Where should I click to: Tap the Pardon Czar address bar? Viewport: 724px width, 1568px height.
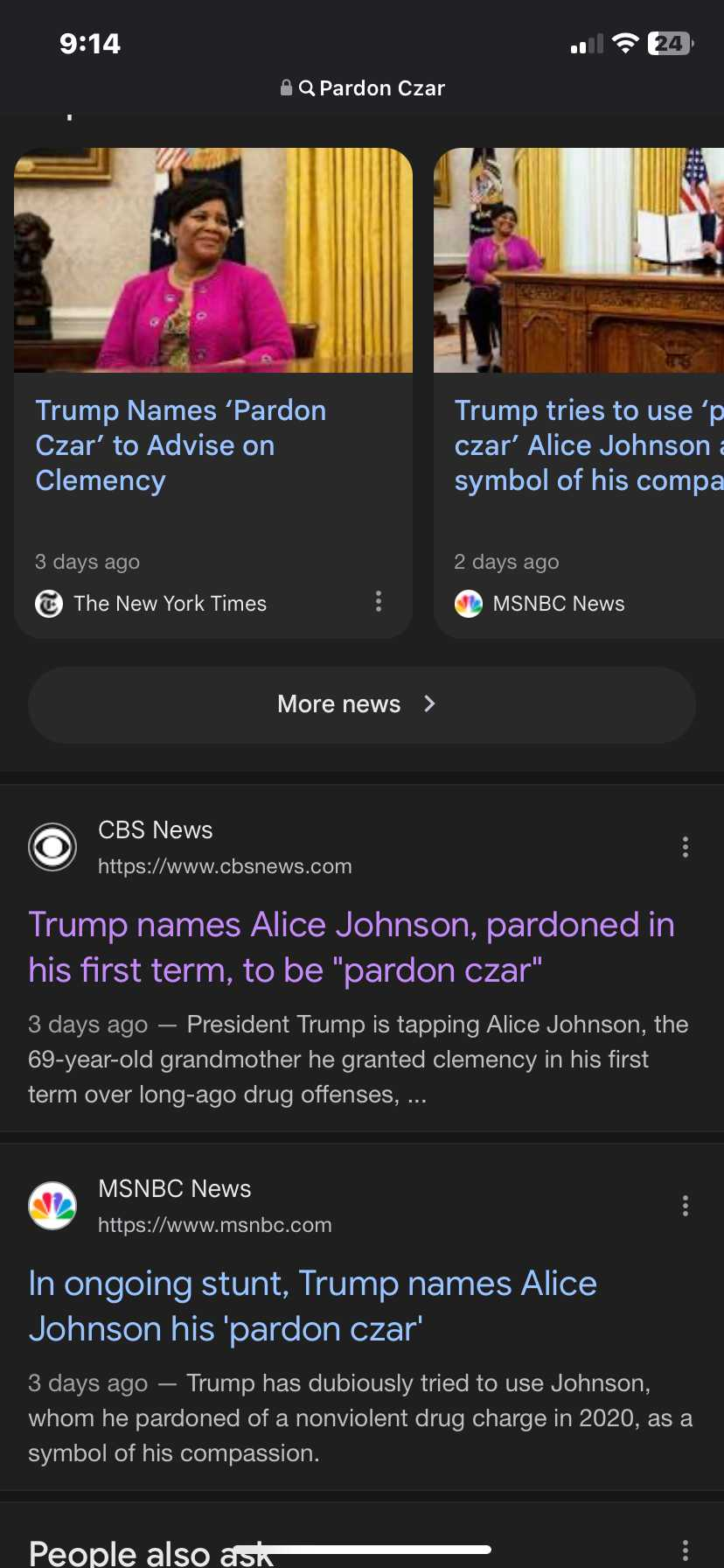click(362, 88)
